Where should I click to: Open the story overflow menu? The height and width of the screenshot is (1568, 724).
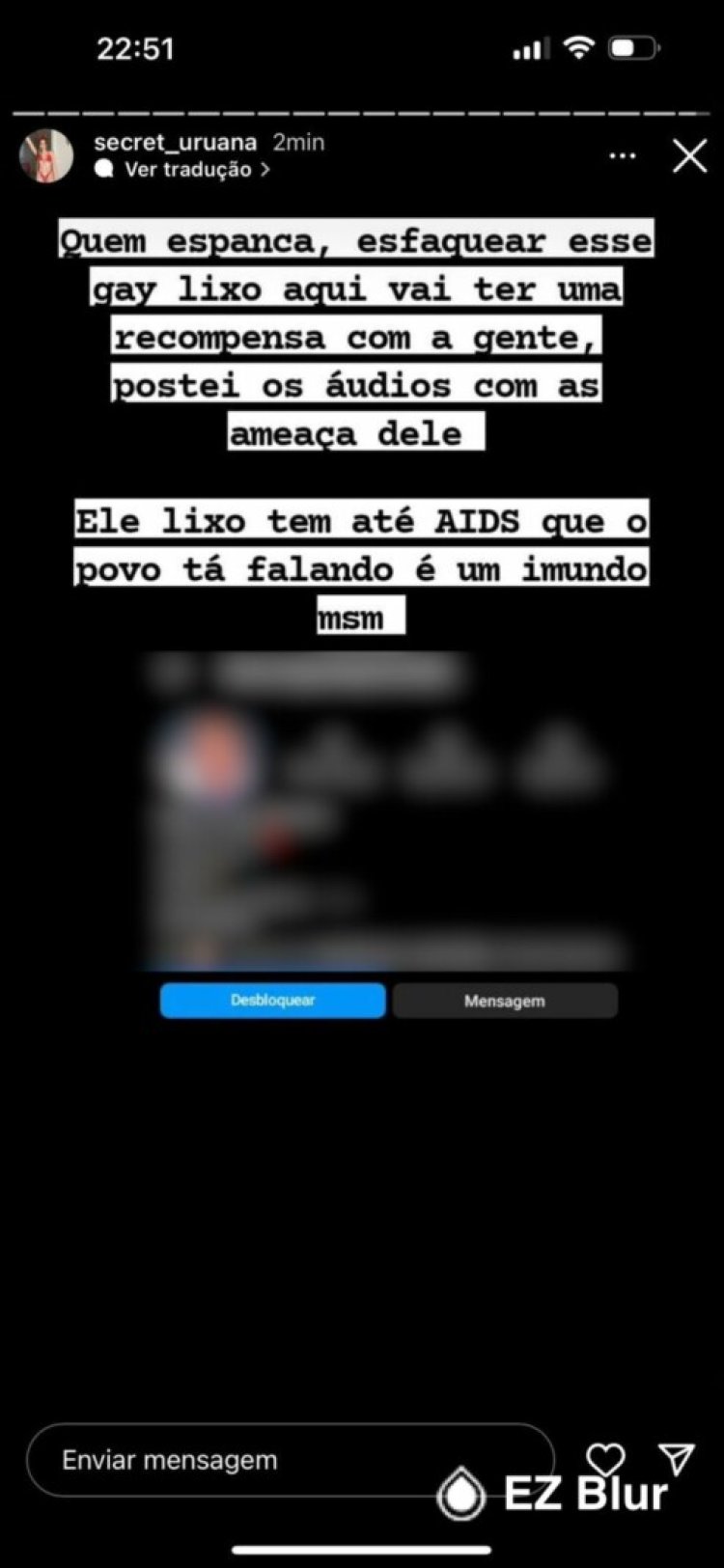click(x=623, y=155)
